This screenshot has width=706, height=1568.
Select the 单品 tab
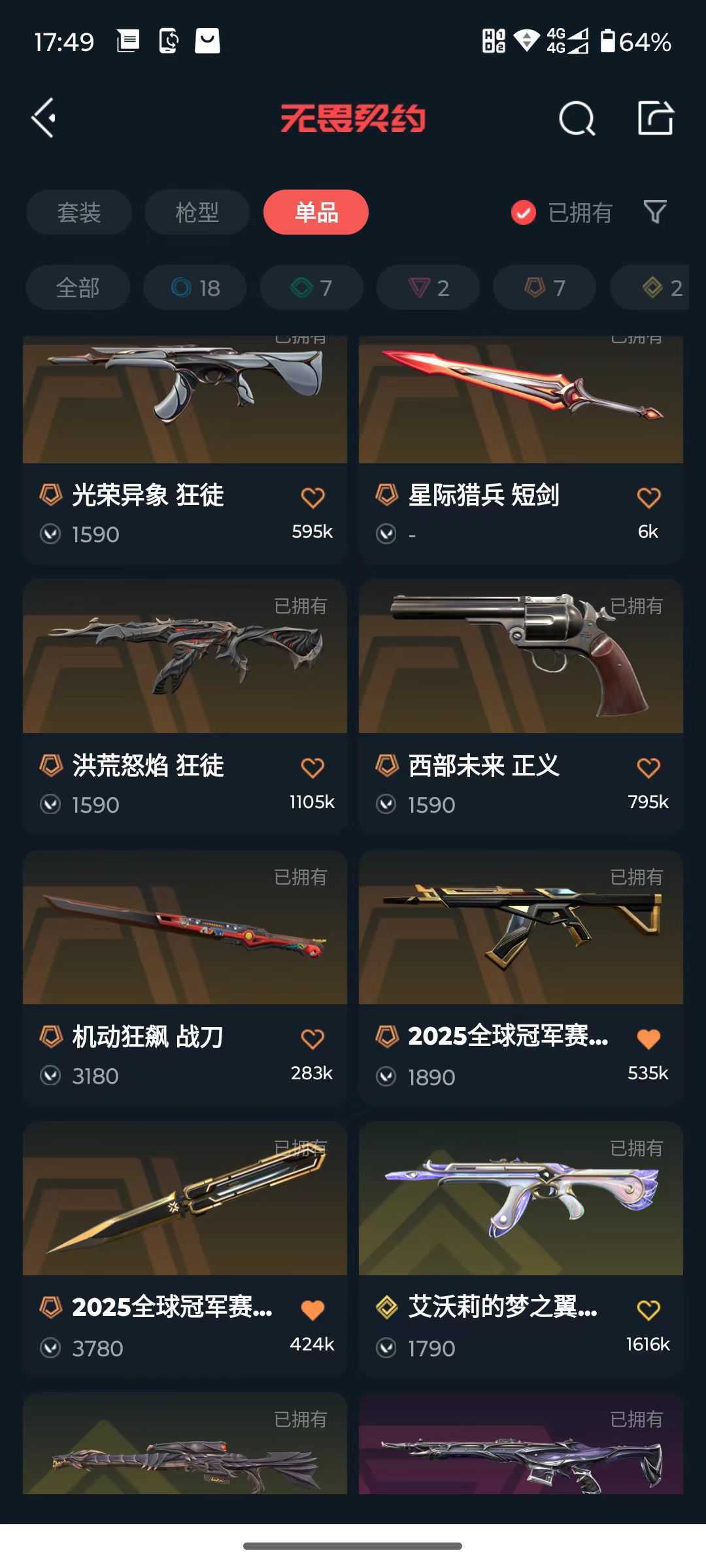point(316,212)
